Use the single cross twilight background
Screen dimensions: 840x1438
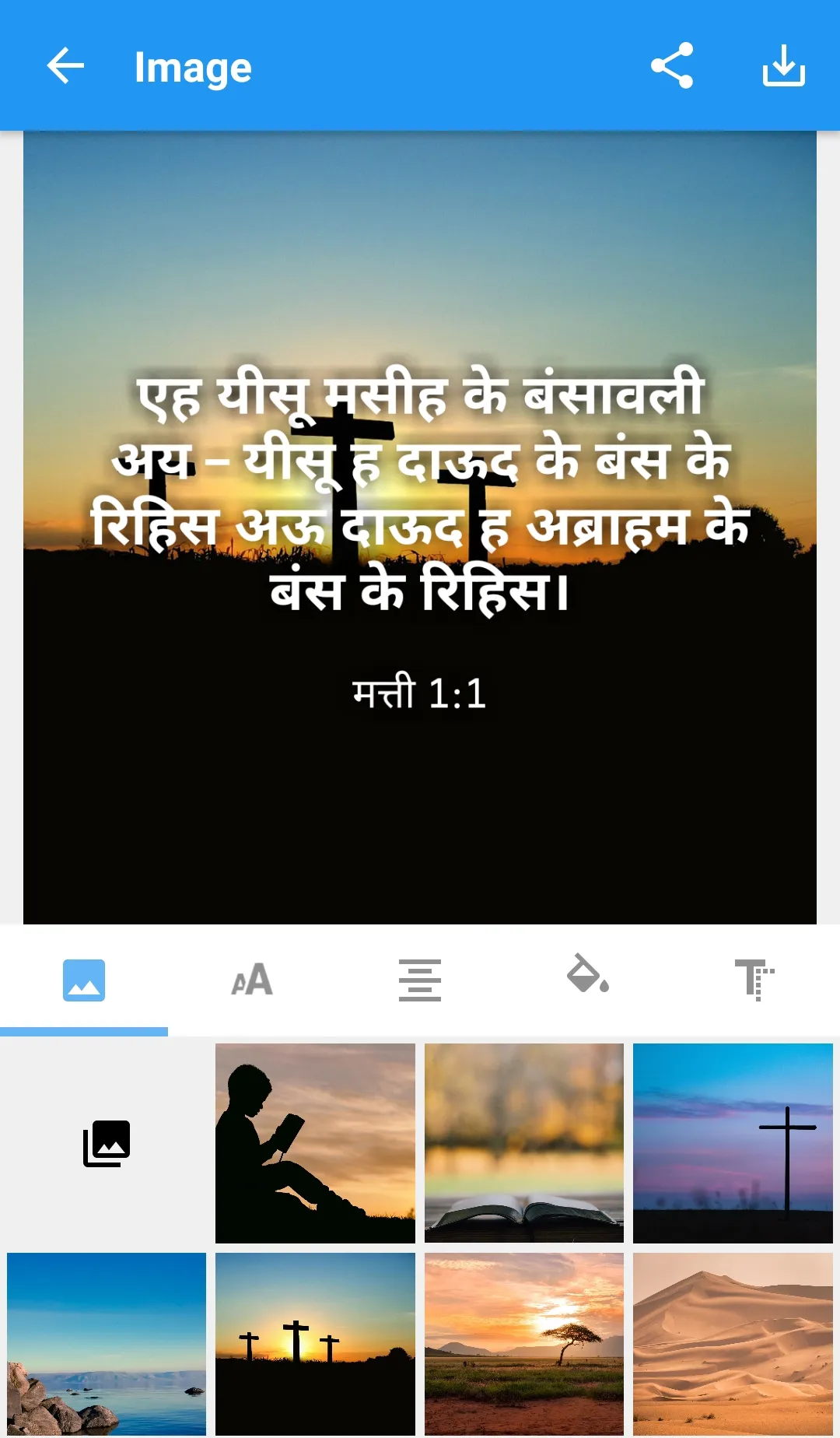click(733, 1143)
